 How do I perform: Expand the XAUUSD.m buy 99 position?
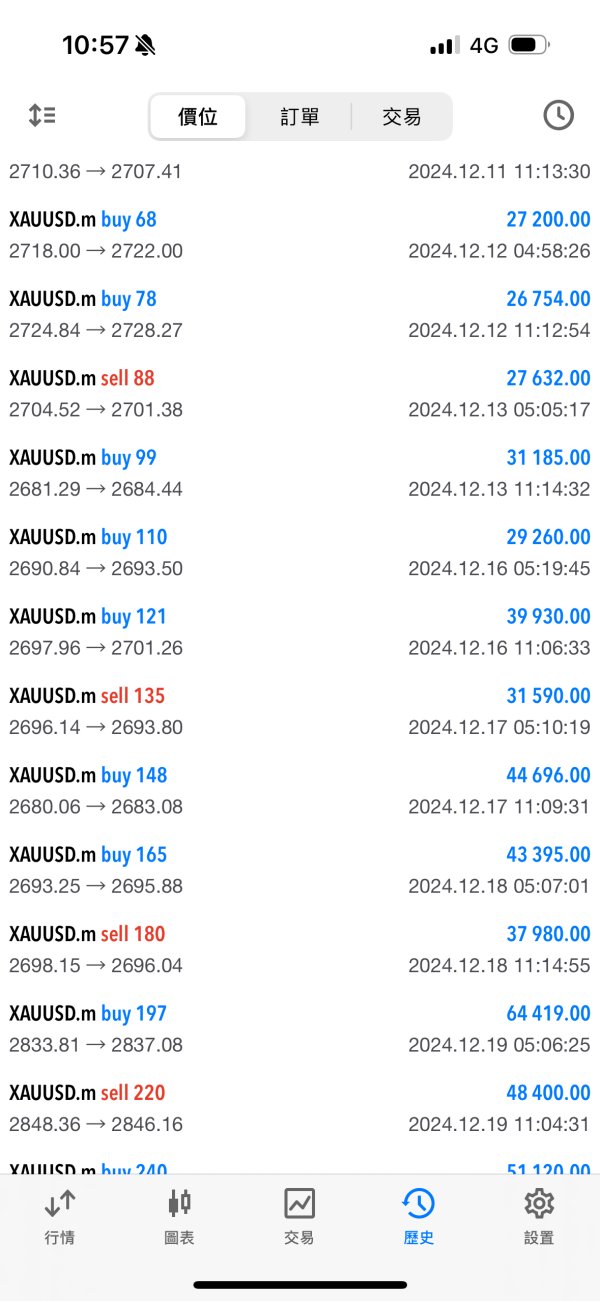(x=300, y=473)
